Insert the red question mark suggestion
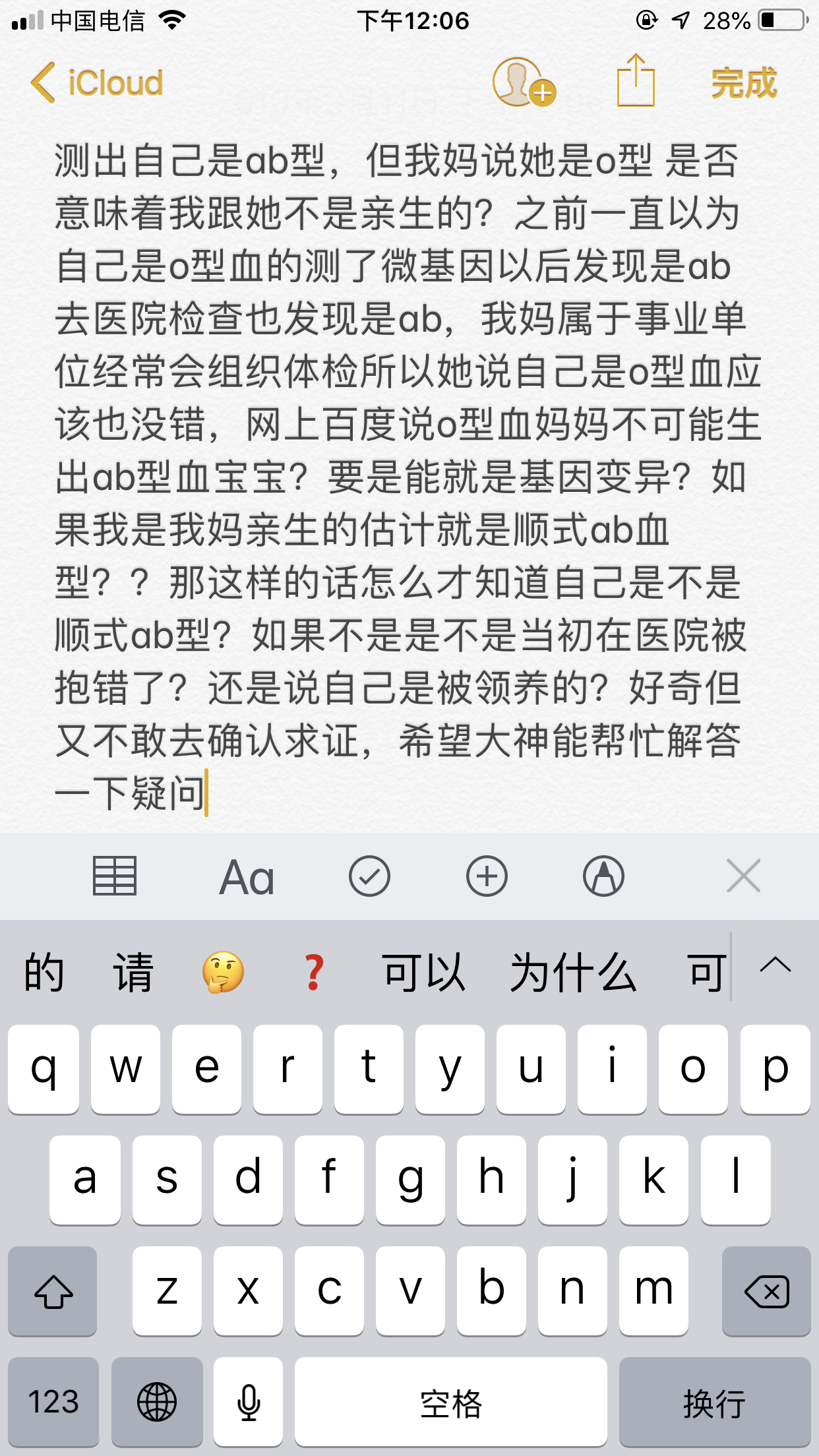Screen dimensions: 819x1456 tap(314, 972)
